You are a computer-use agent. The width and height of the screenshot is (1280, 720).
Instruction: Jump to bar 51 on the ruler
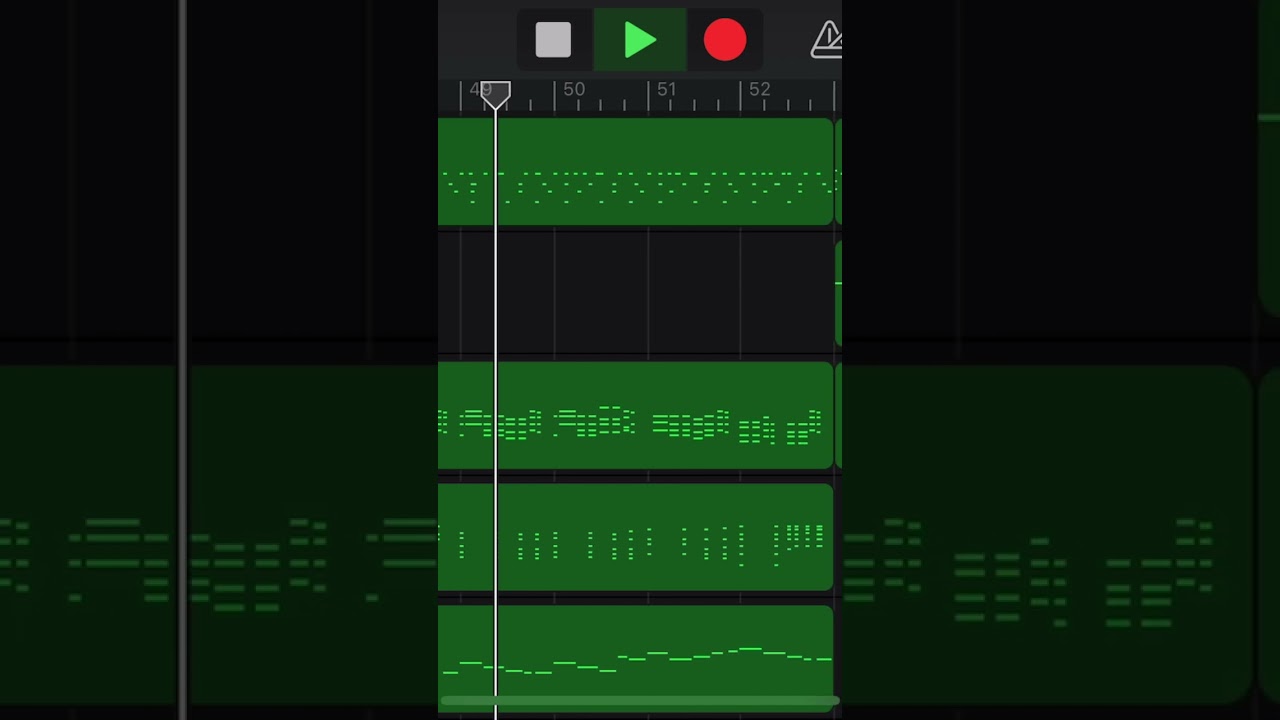[666, 90]
